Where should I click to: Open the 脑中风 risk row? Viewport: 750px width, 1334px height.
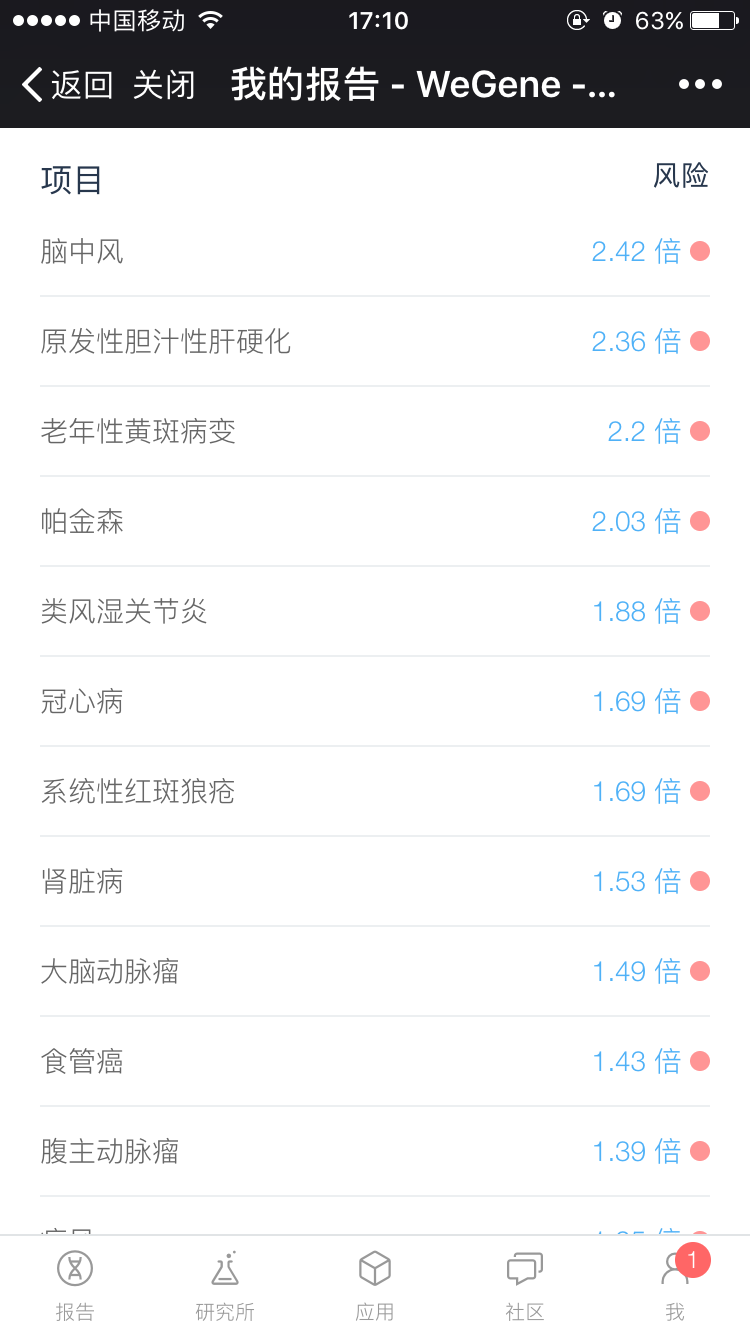tap(375, 251)
